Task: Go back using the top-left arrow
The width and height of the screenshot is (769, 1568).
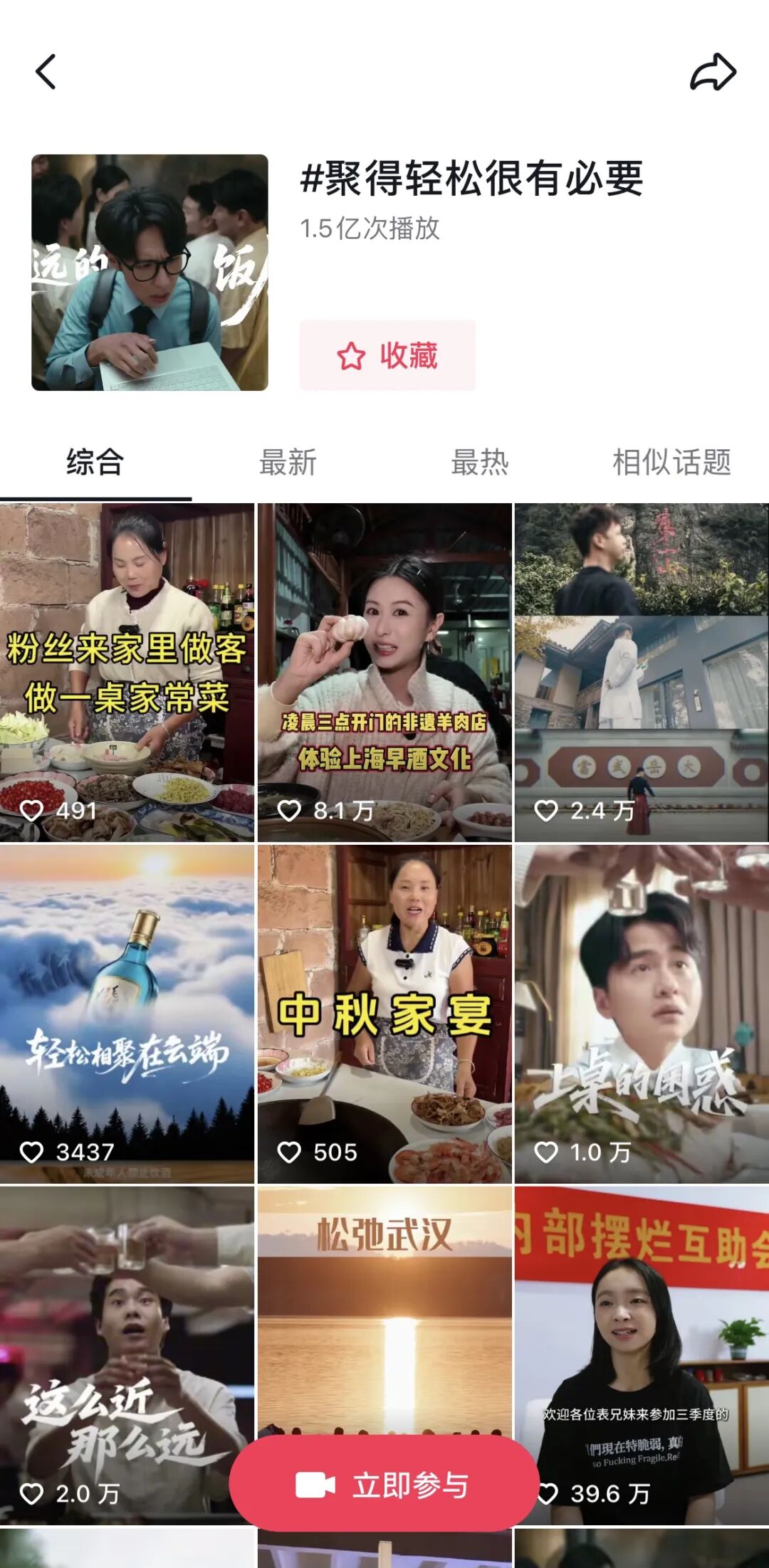Action: pyautogui.click(x=46, y=72)
